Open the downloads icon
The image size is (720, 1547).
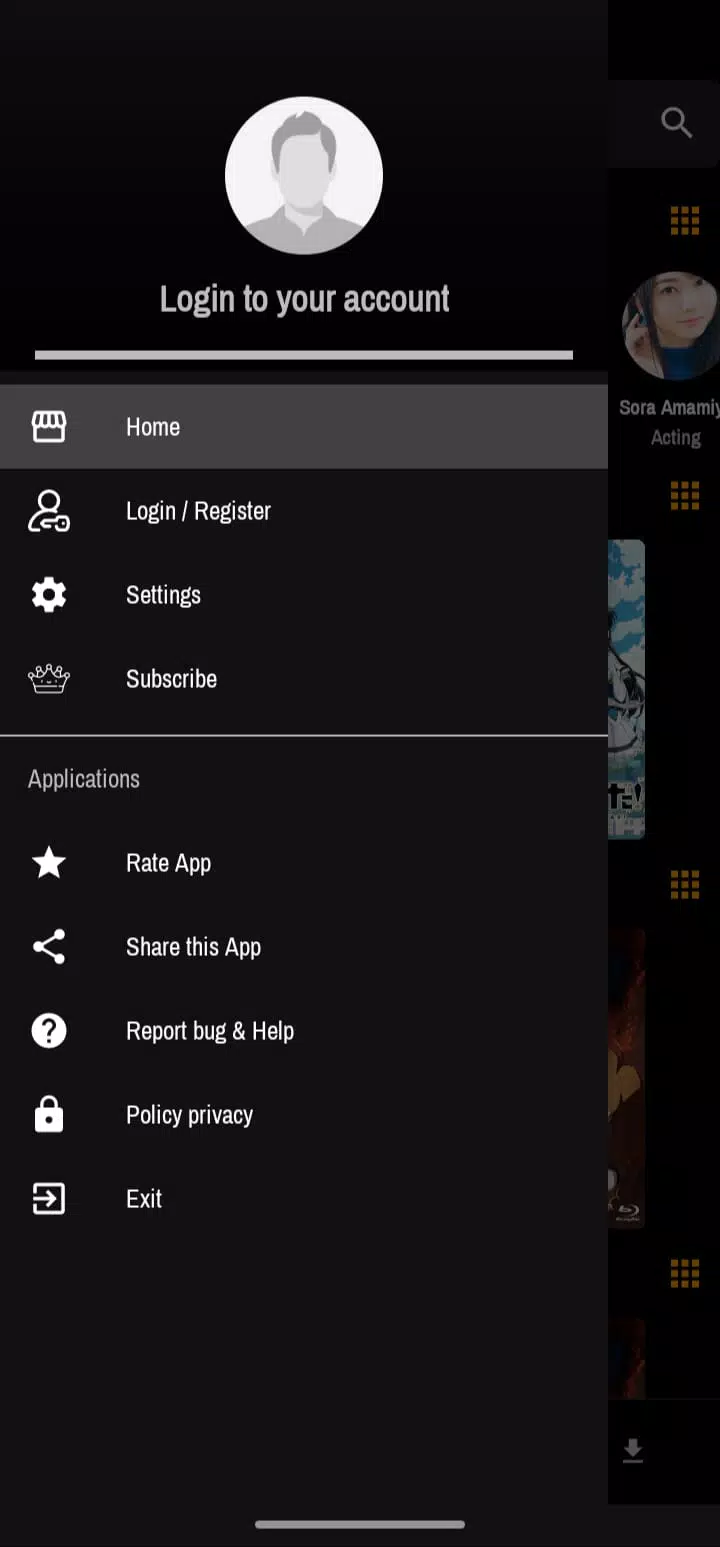coord(632,1450)
